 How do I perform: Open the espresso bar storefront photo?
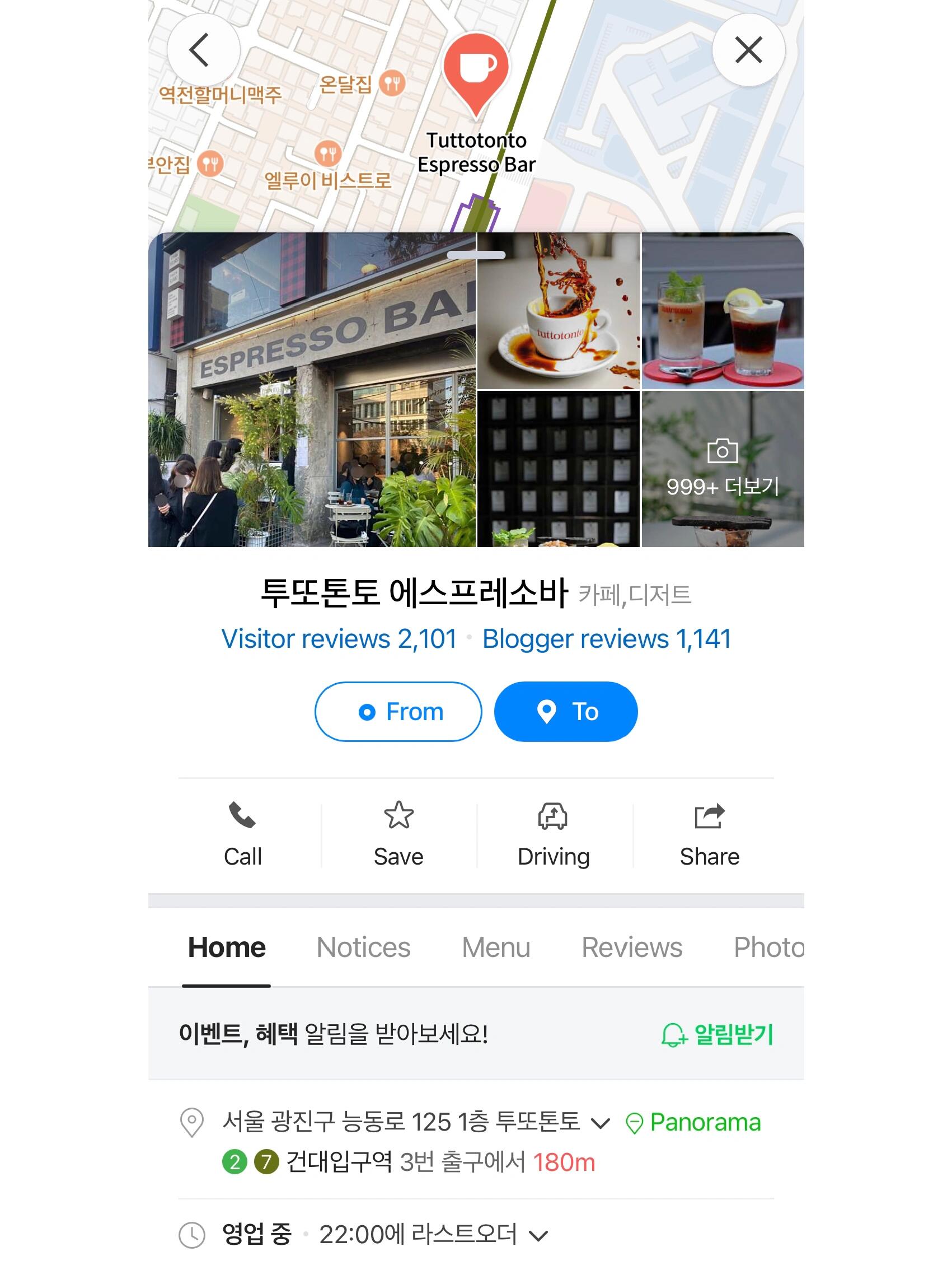312,390
